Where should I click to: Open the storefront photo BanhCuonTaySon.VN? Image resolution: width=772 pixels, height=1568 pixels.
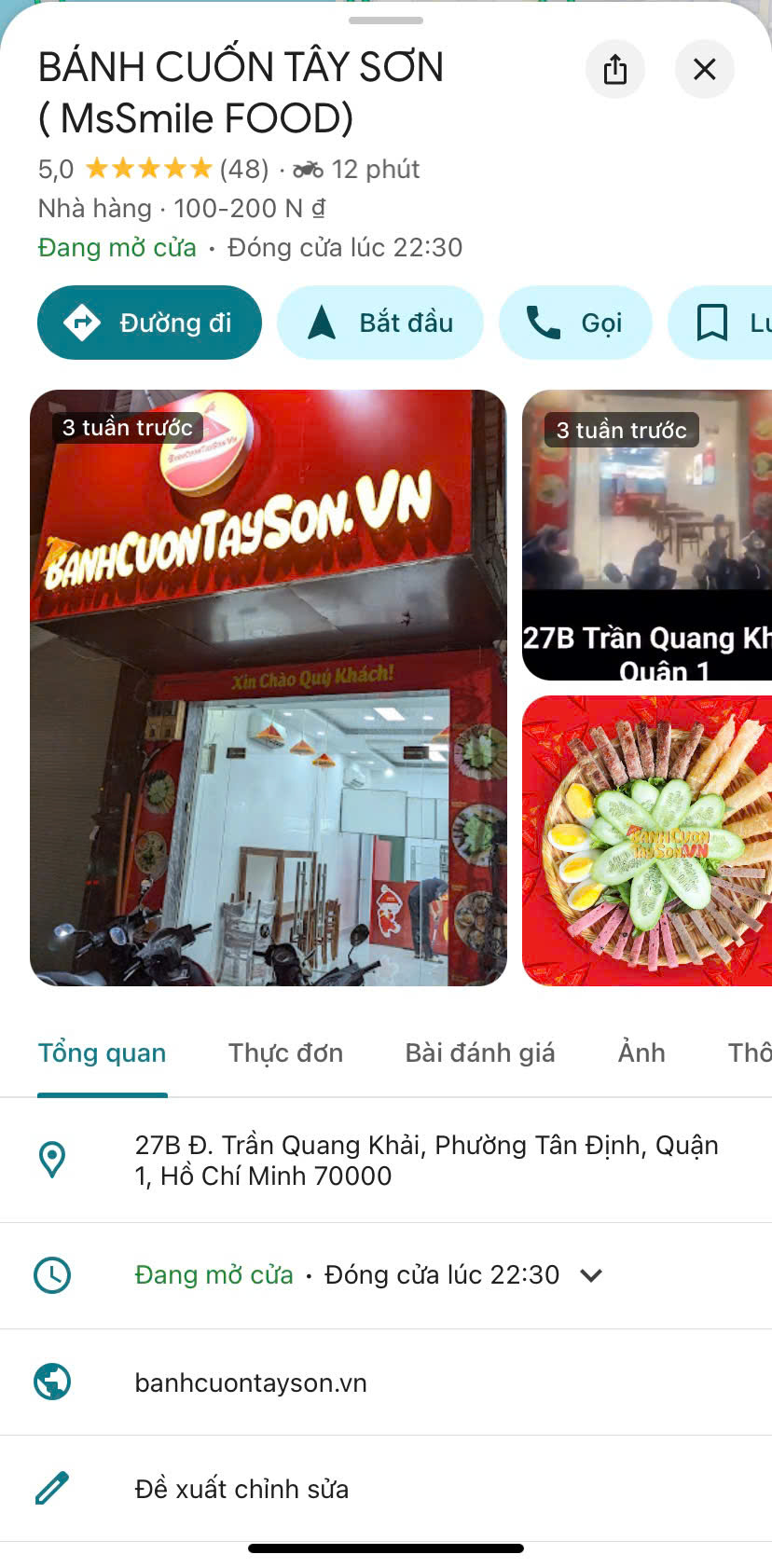[269, 687]
